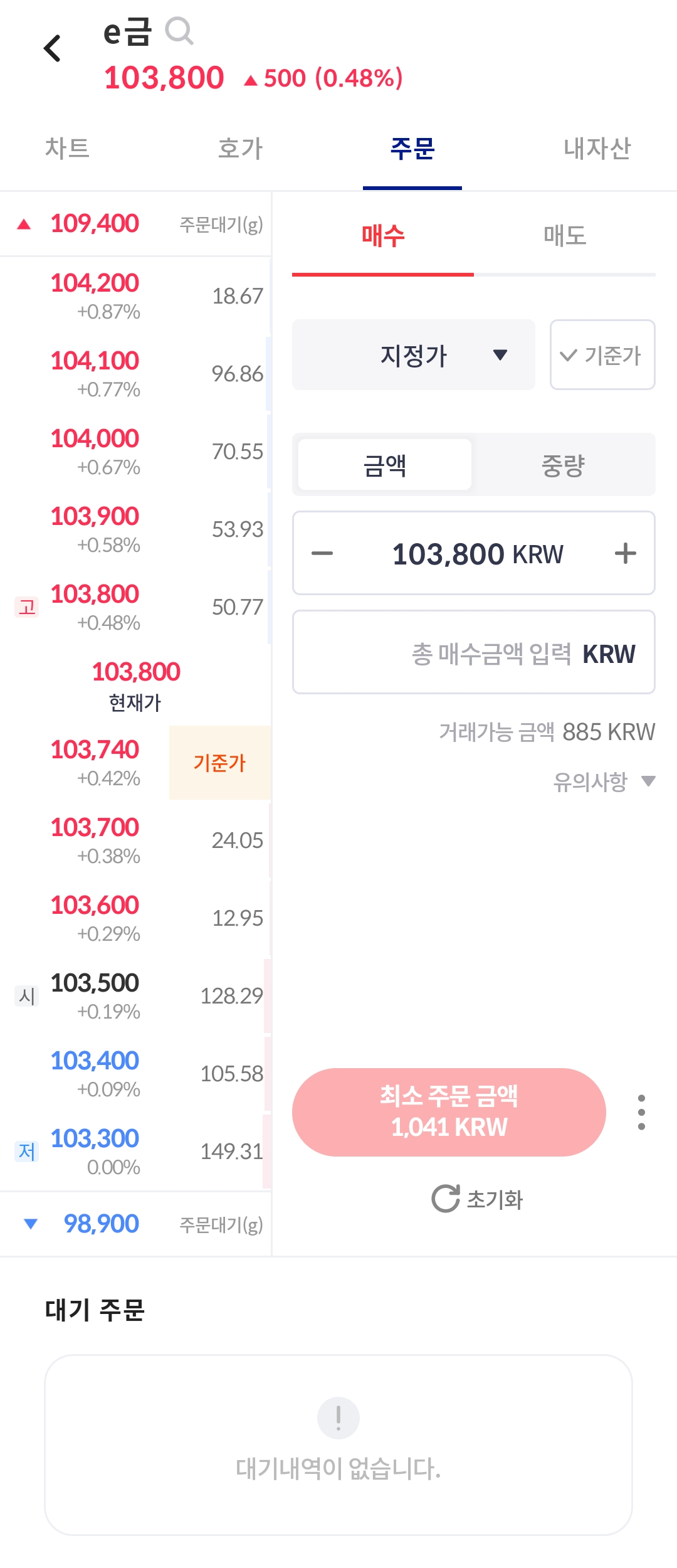This screenshot has height=1568, width=677.
Task: Open the three-dot more options menu
Action: pos(642,1111)
